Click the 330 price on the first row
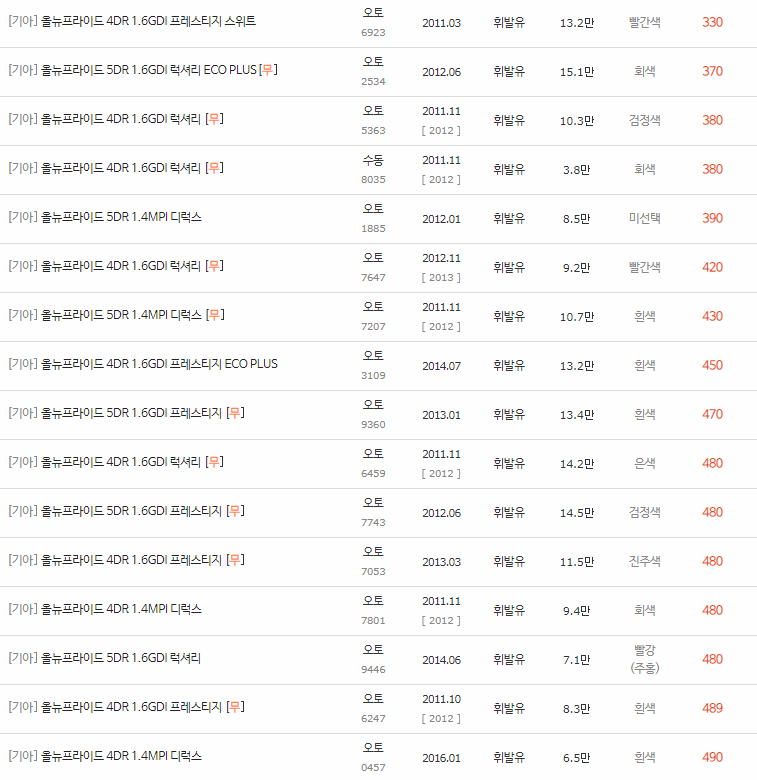The width and height of the screenshot is (757, 780). click(712, 21)
